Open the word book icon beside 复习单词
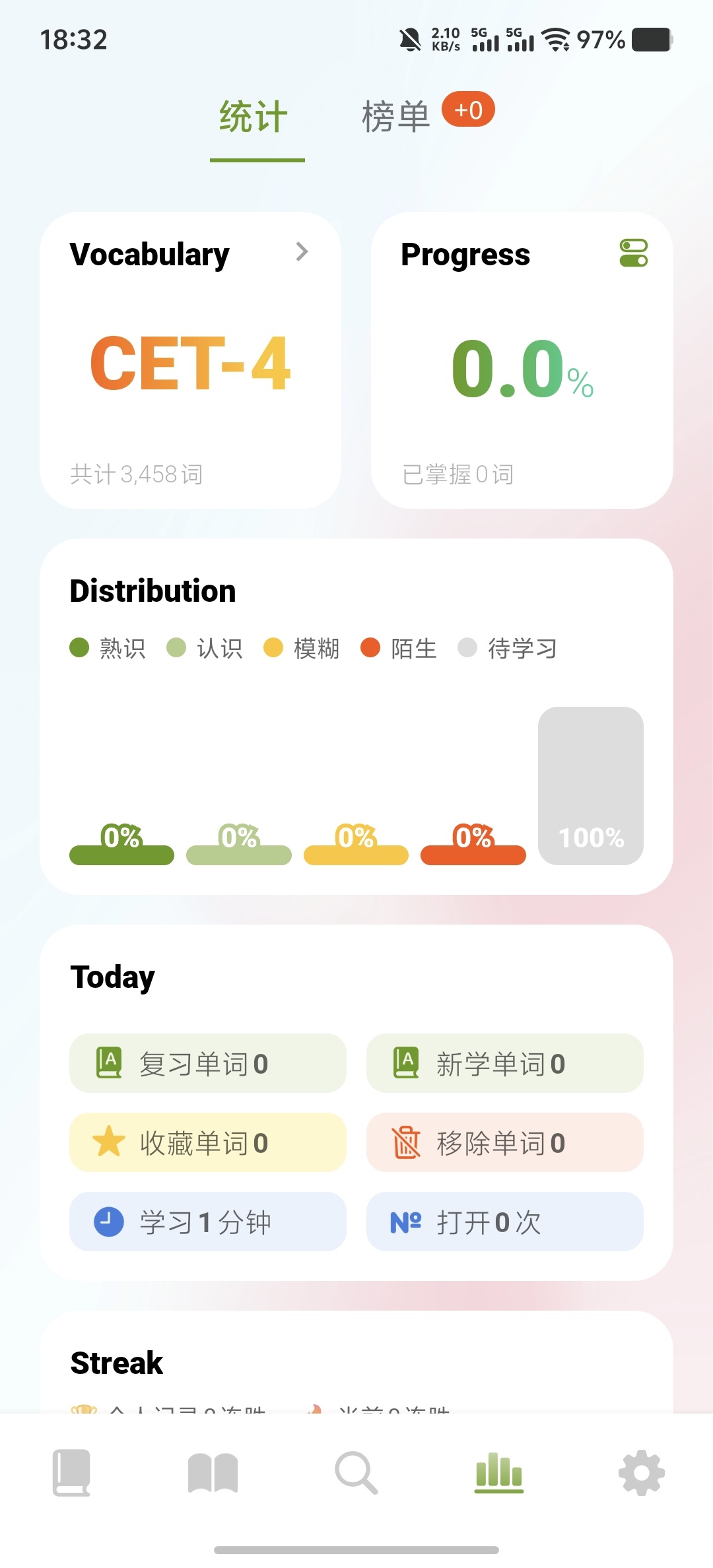 110,1062
